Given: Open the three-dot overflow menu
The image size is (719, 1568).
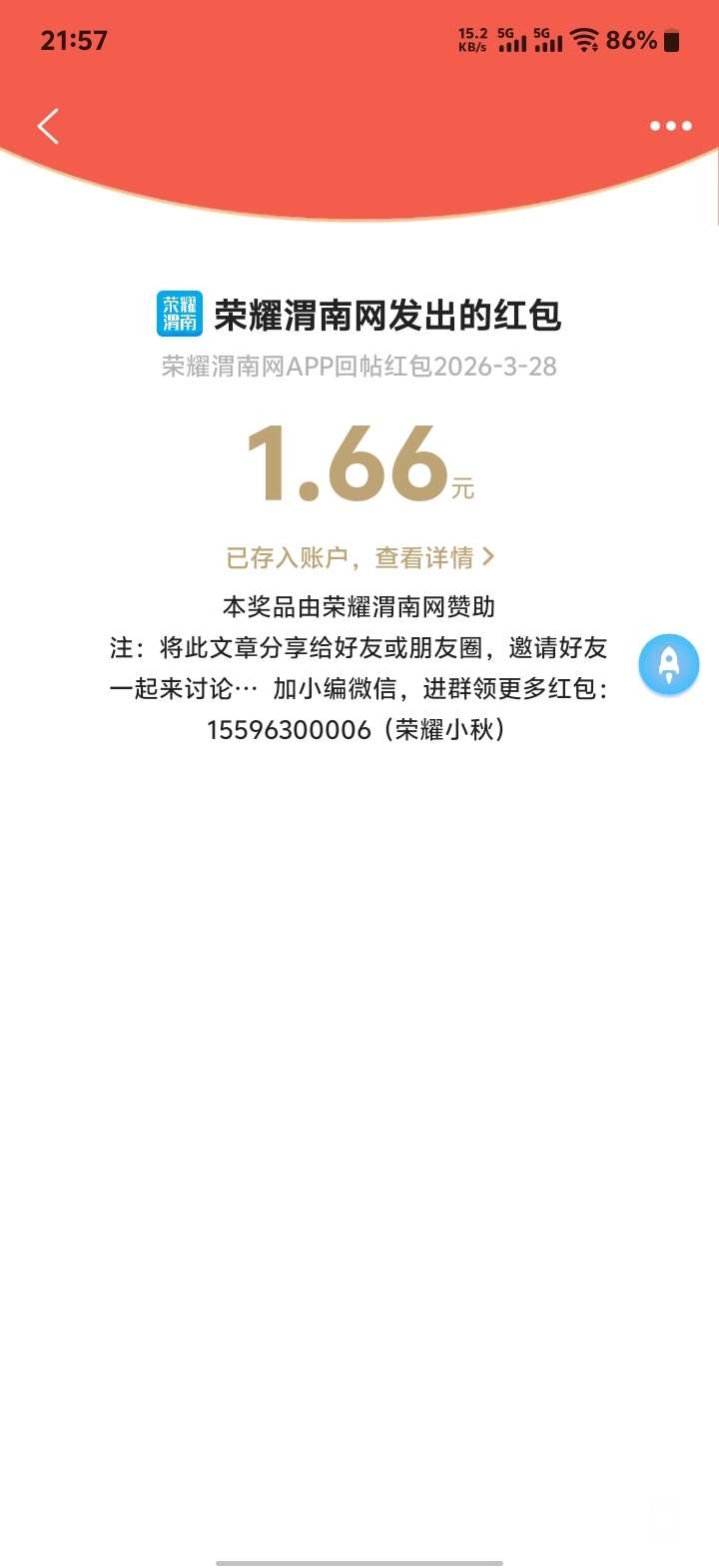Looking at the screenshot, I should click(x=670, y=126).
